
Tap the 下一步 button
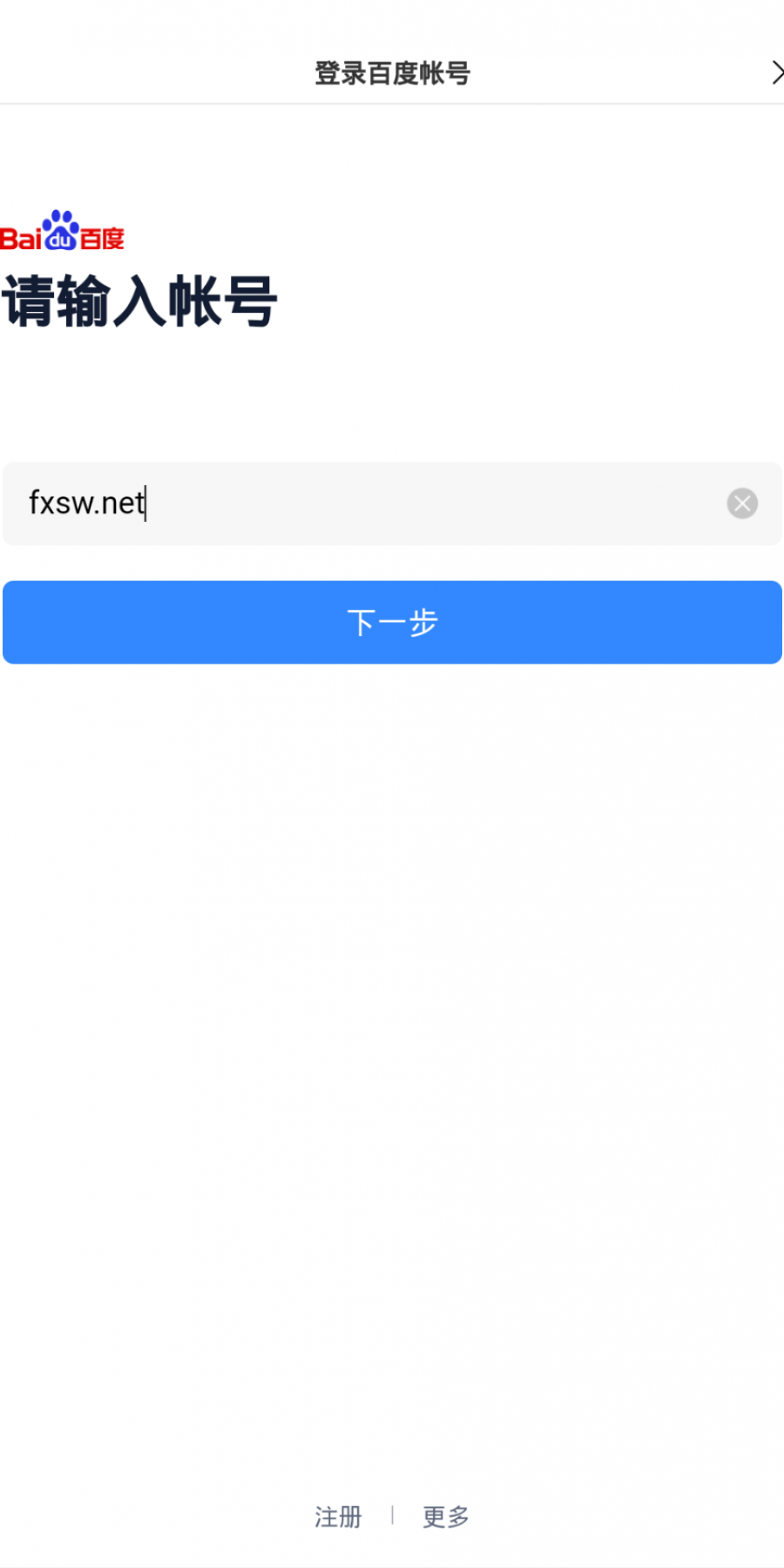(392, 622)
